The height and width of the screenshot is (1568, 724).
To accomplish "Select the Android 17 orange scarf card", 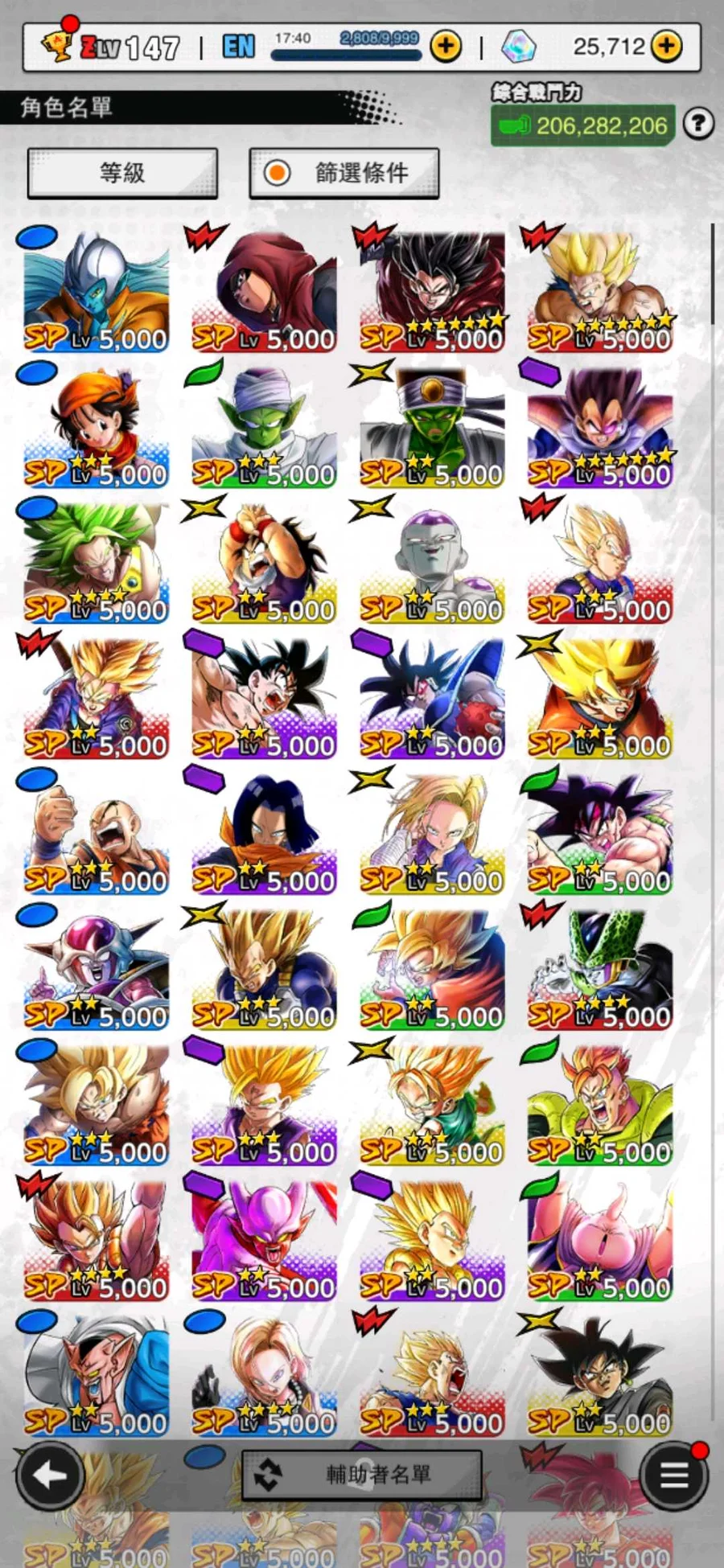I will (264, 834).
